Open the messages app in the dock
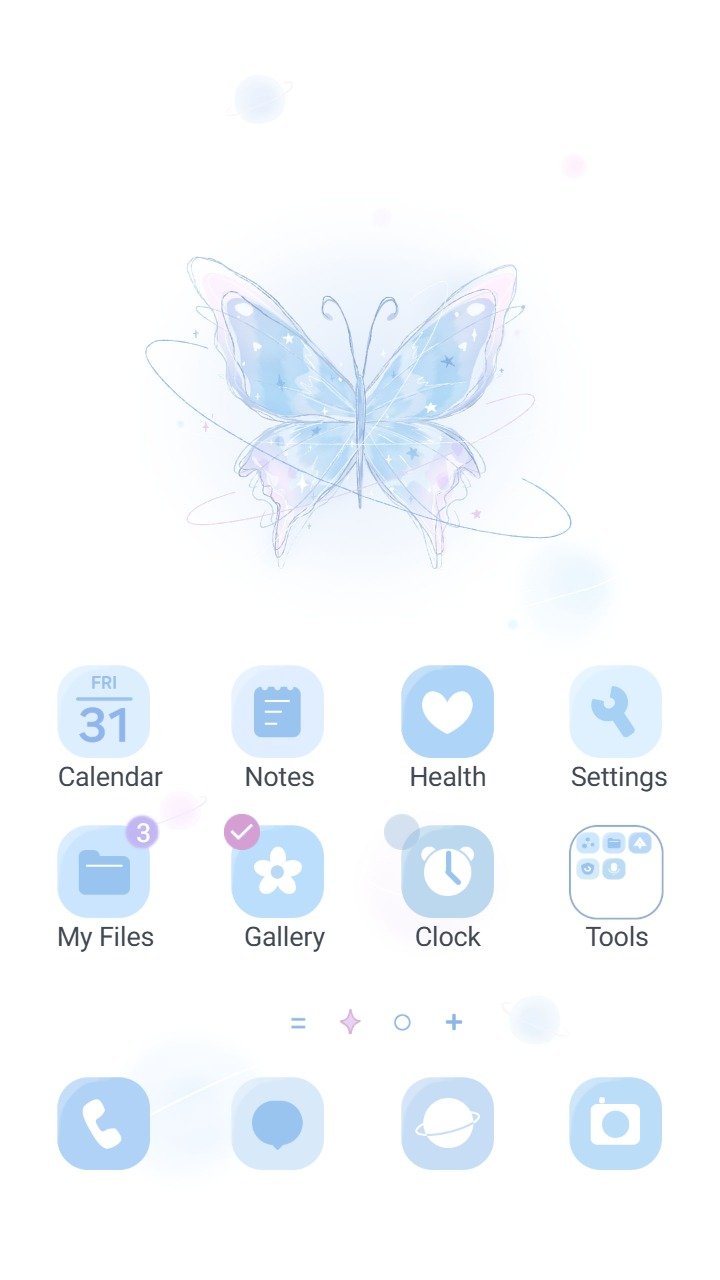Viewport: 720px width, 1280px height. click(x=278, y=1123)
